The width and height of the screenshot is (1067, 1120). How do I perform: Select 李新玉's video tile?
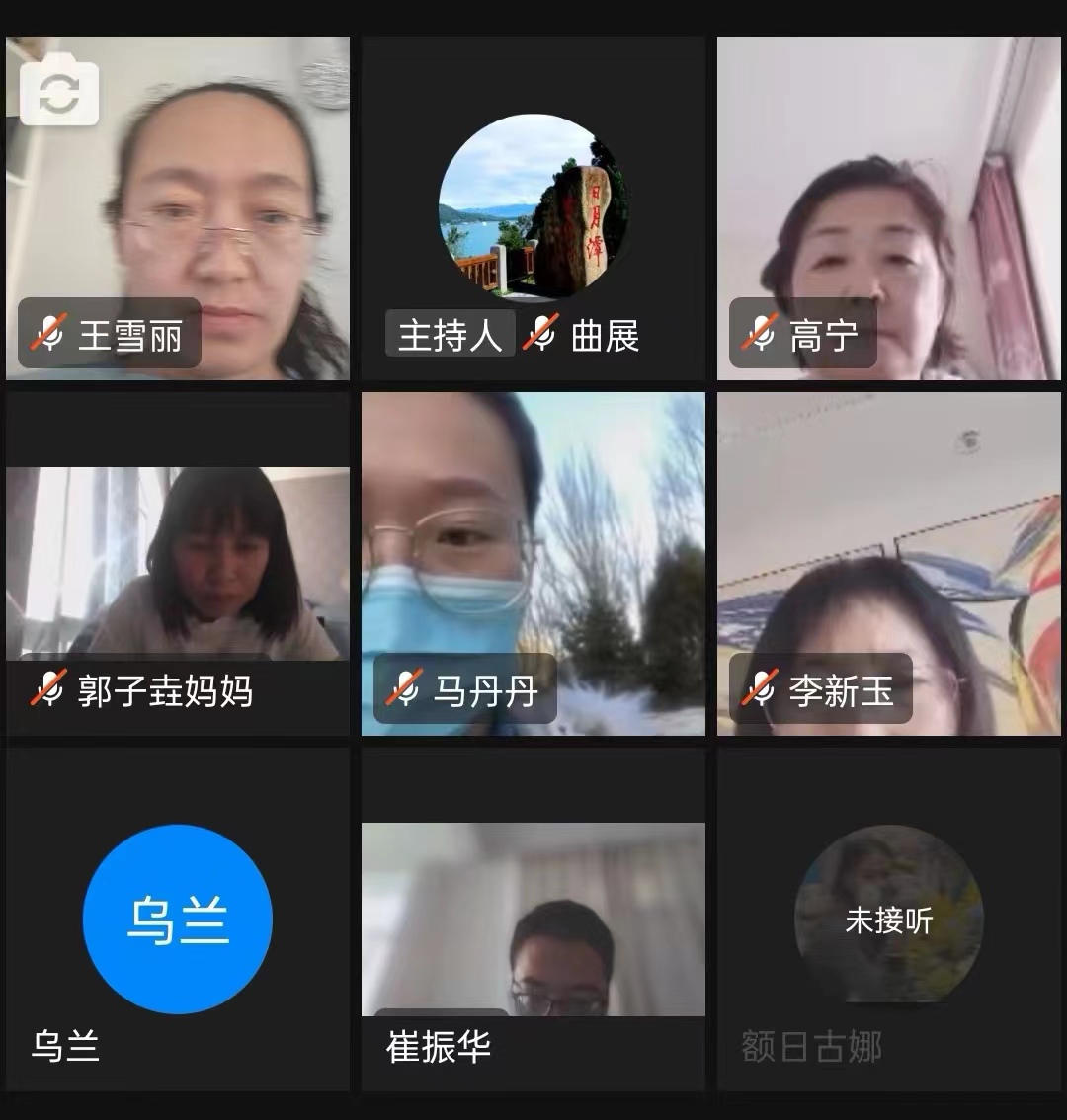(x=889, y=563)
